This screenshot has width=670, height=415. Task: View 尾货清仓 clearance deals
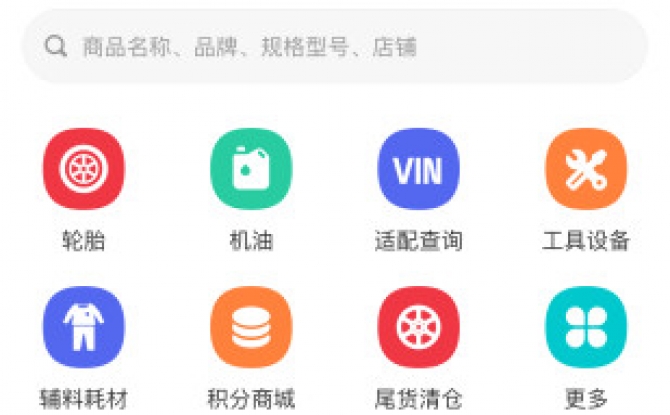tap(418, 328)
